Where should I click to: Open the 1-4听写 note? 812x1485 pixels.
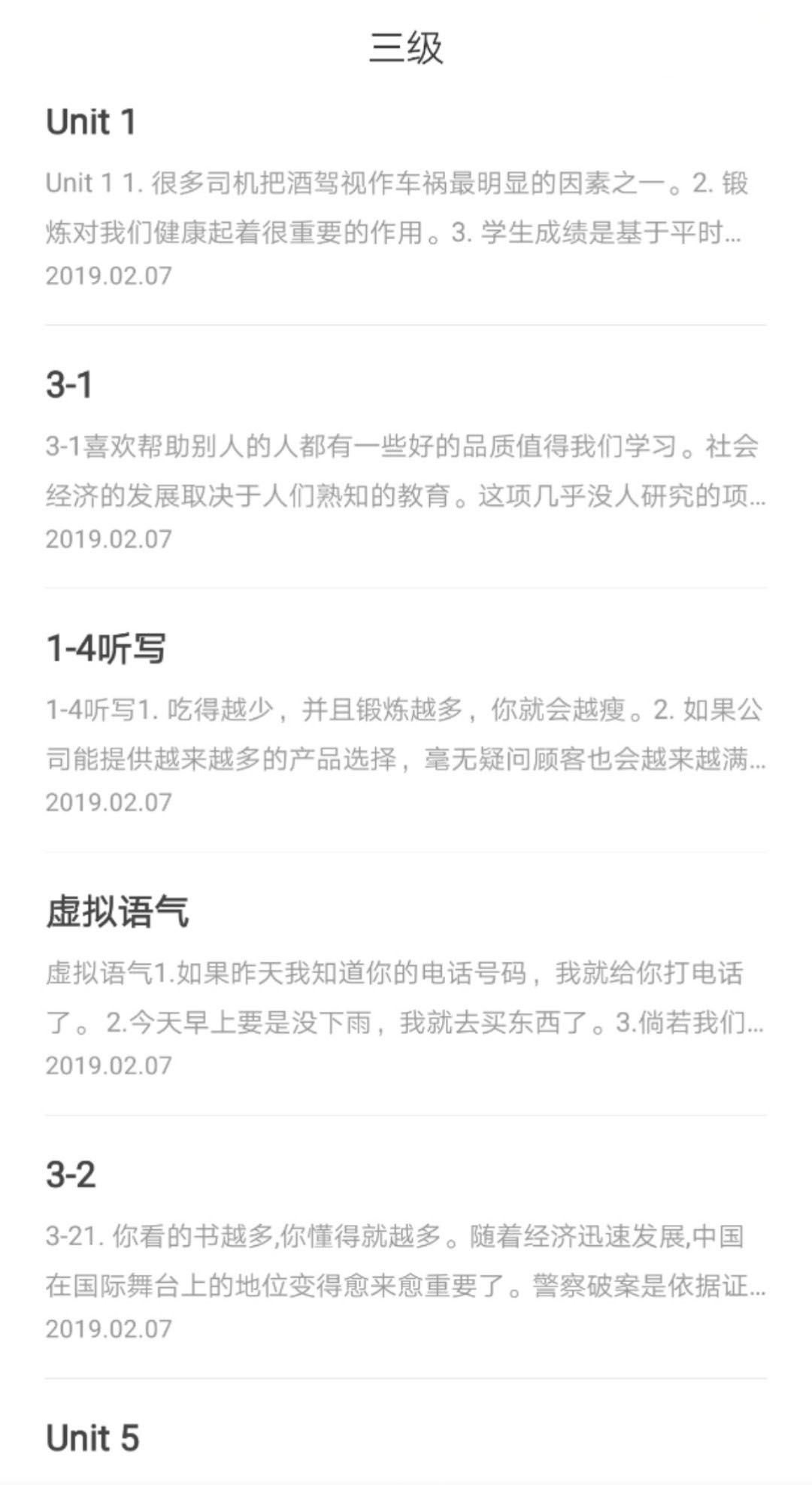[x=406, y=723]
